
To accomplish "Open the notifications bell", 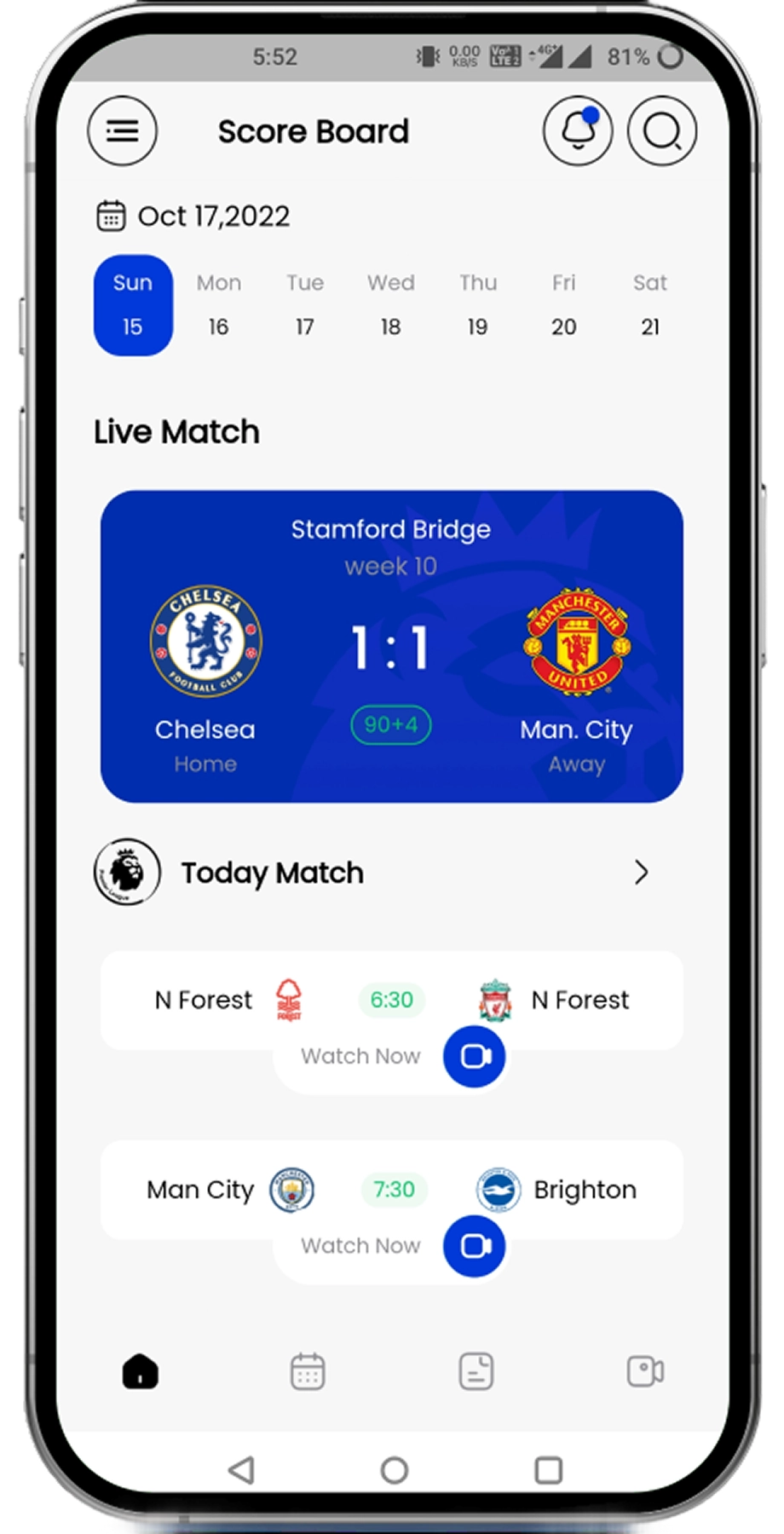I will pos(578,131).
